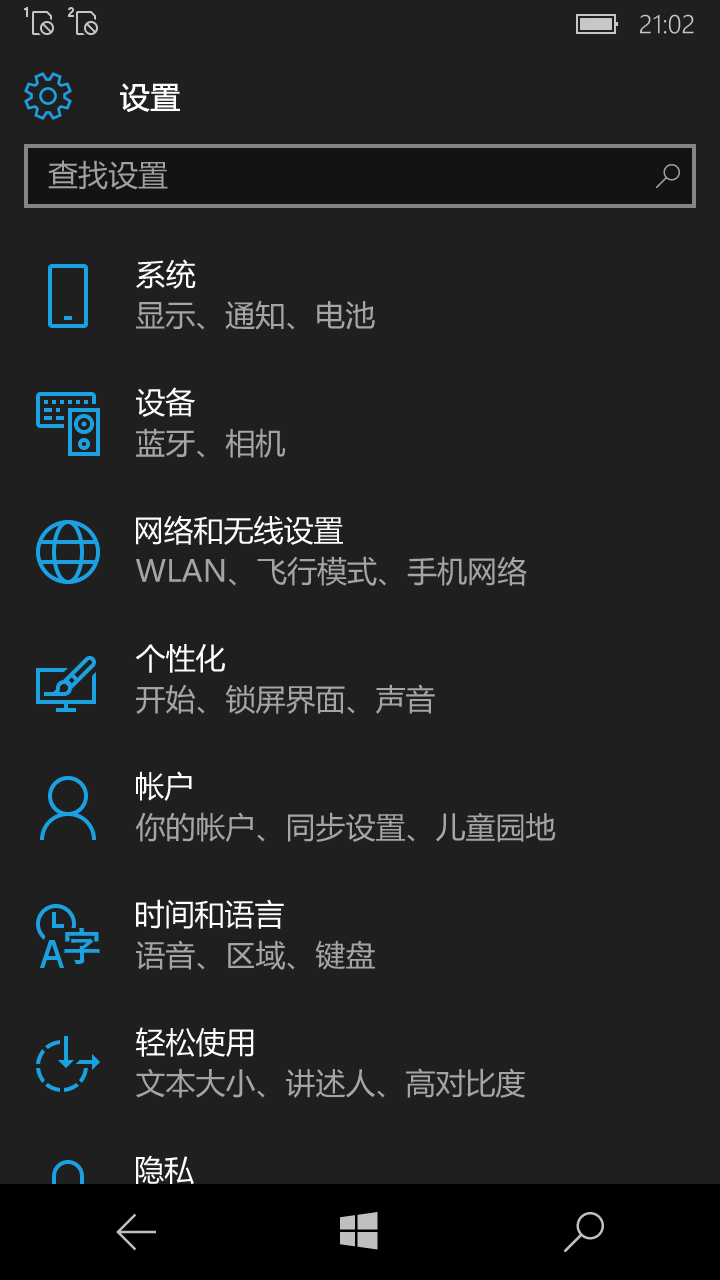Open 网络和无线设置

pos(360,552)
